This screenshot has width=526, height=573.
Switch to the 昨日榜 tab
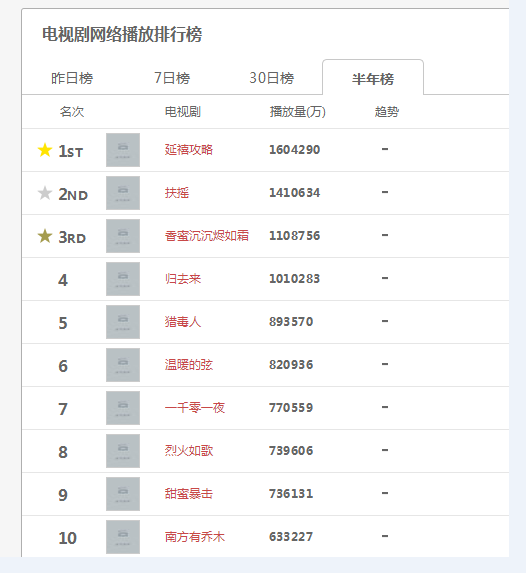coord(72,78)
